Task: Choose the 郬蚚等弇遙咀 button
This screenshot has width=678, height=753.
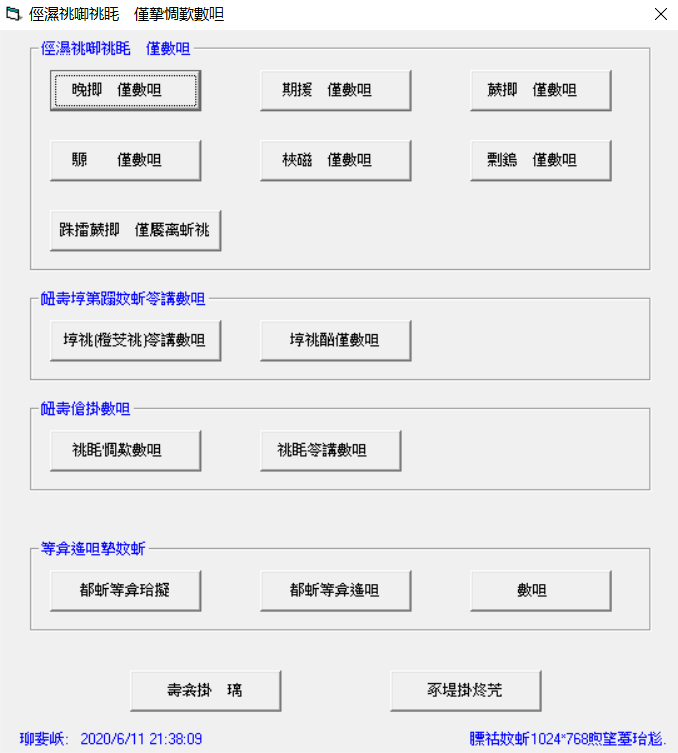Action: [x=335, y=590]
